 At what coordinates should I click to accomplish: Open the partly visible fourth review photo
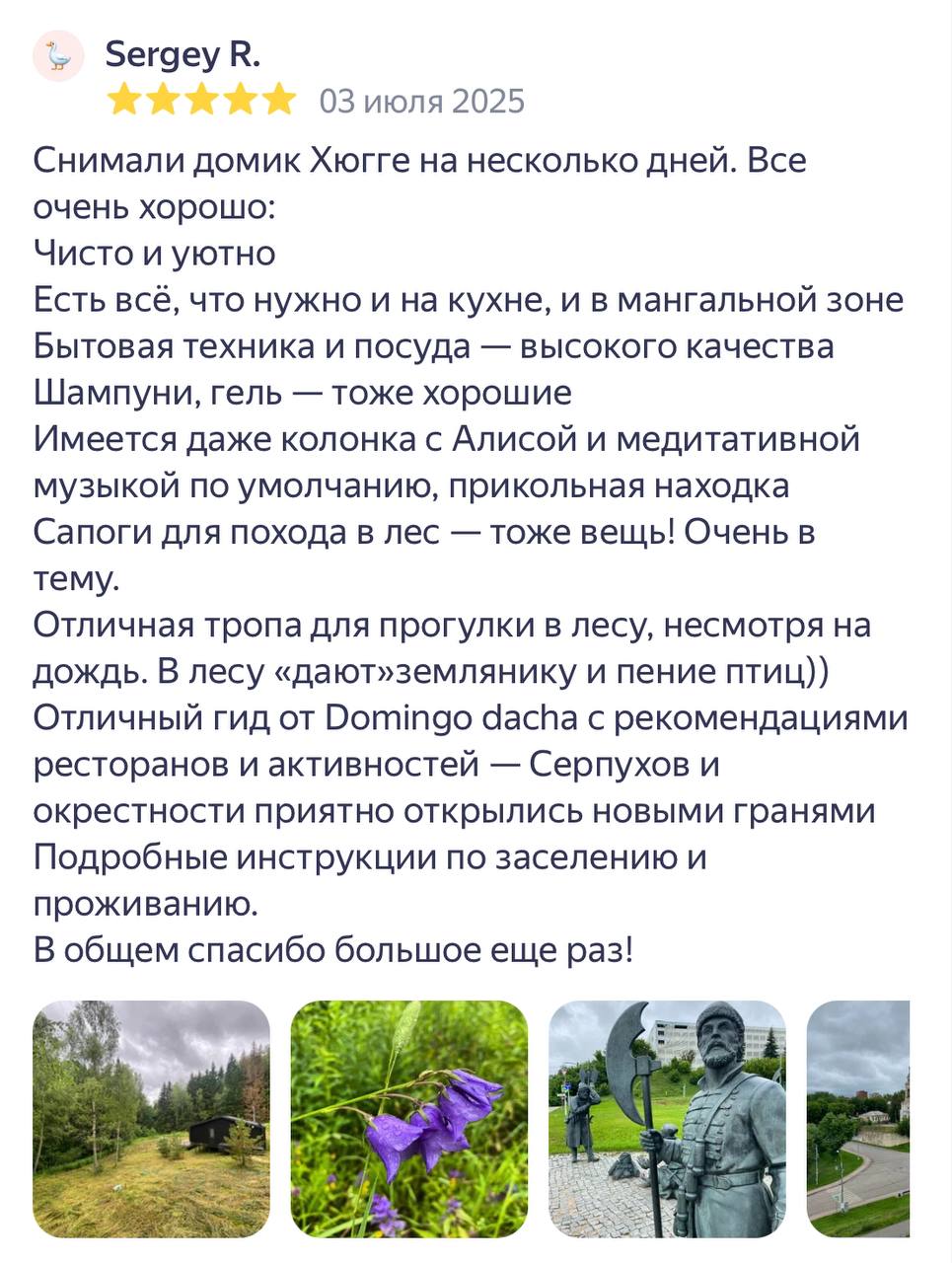point(858,1118)
